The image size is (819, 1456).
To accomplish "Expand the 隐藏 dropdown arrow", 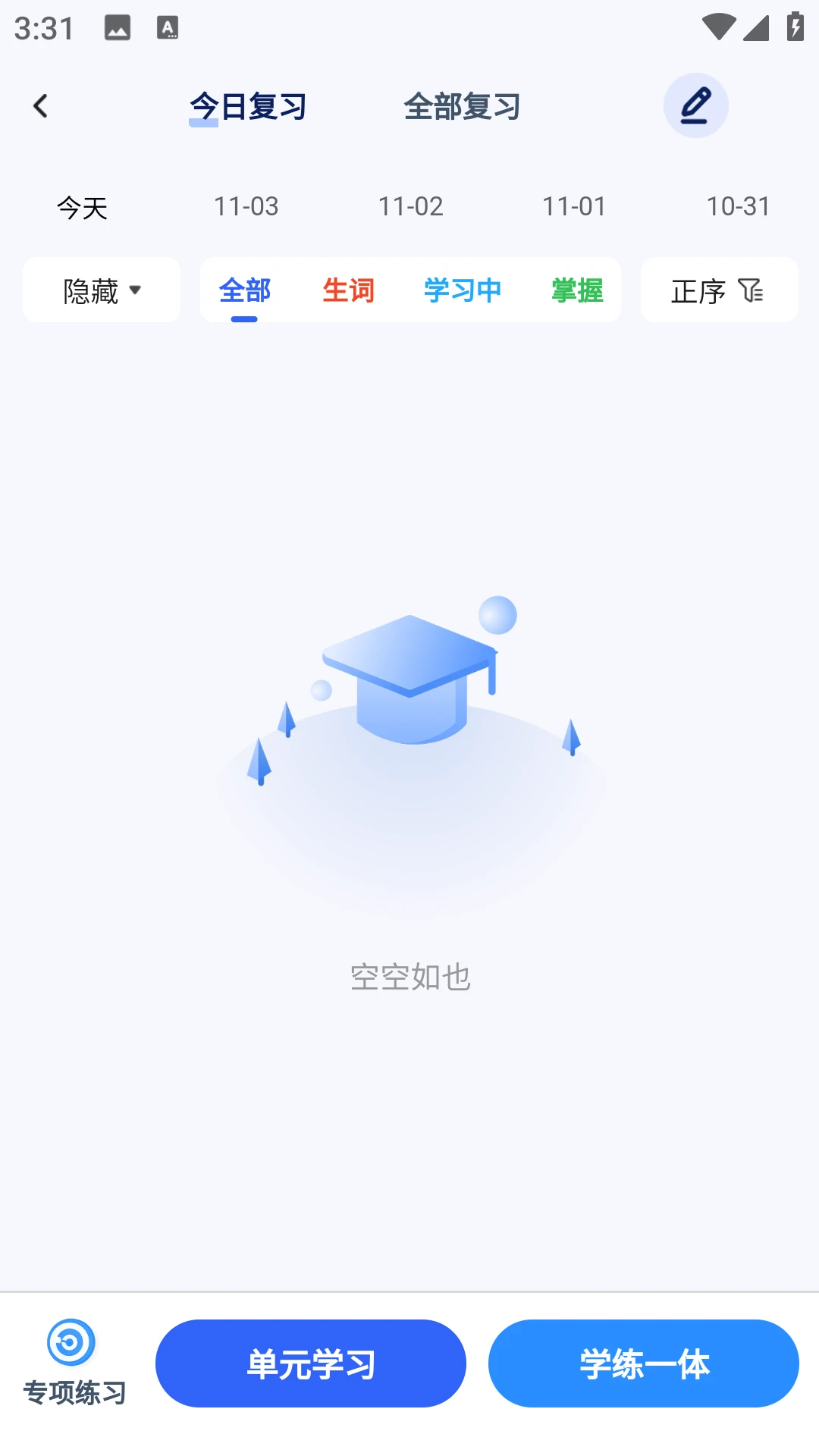I will coord(136,291).
